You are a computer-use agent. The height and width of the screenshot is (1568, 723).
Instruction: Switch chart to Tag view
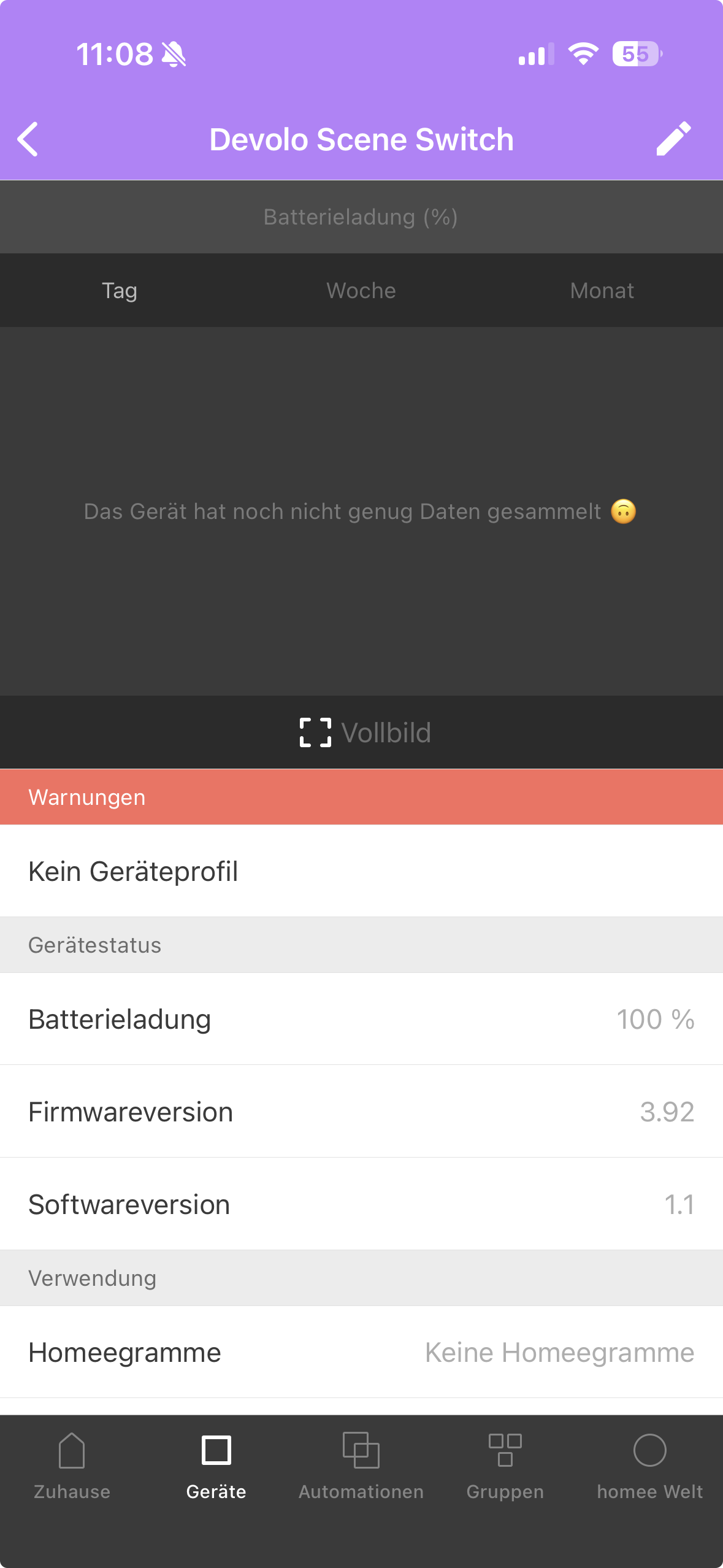point(120,290)
